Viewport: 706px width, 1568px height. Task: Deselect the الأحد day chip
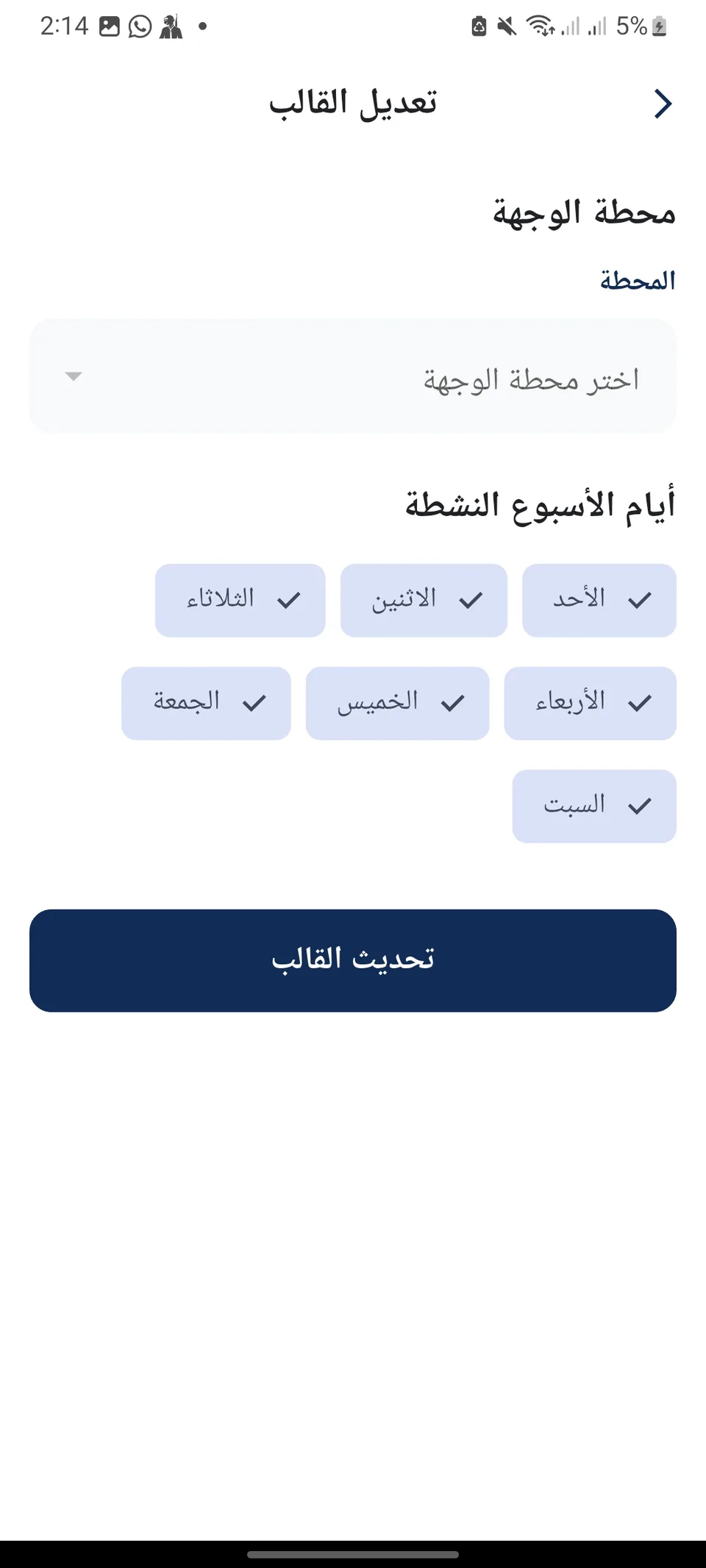point(599,600)
